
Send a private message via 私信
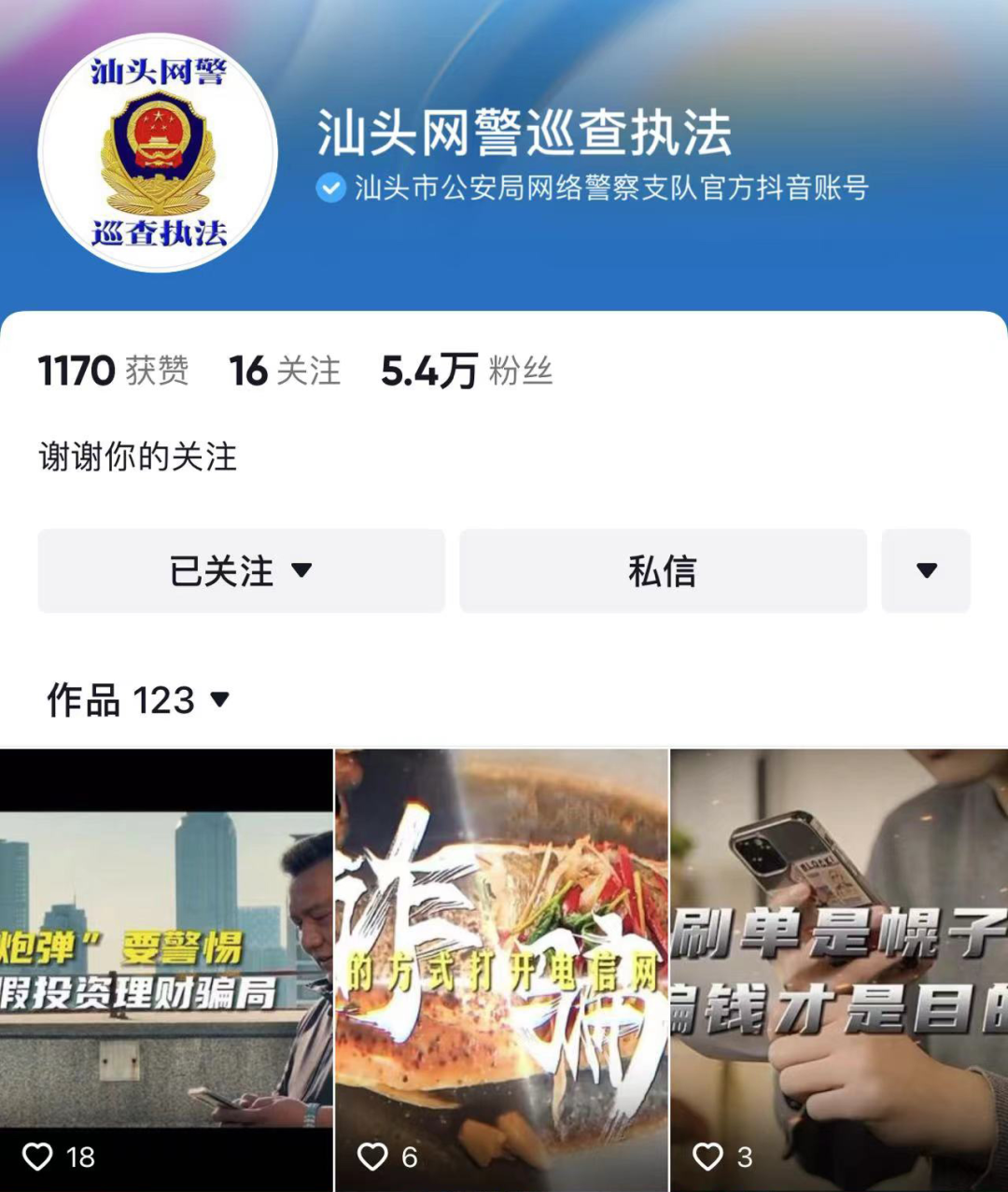point(663,571)
